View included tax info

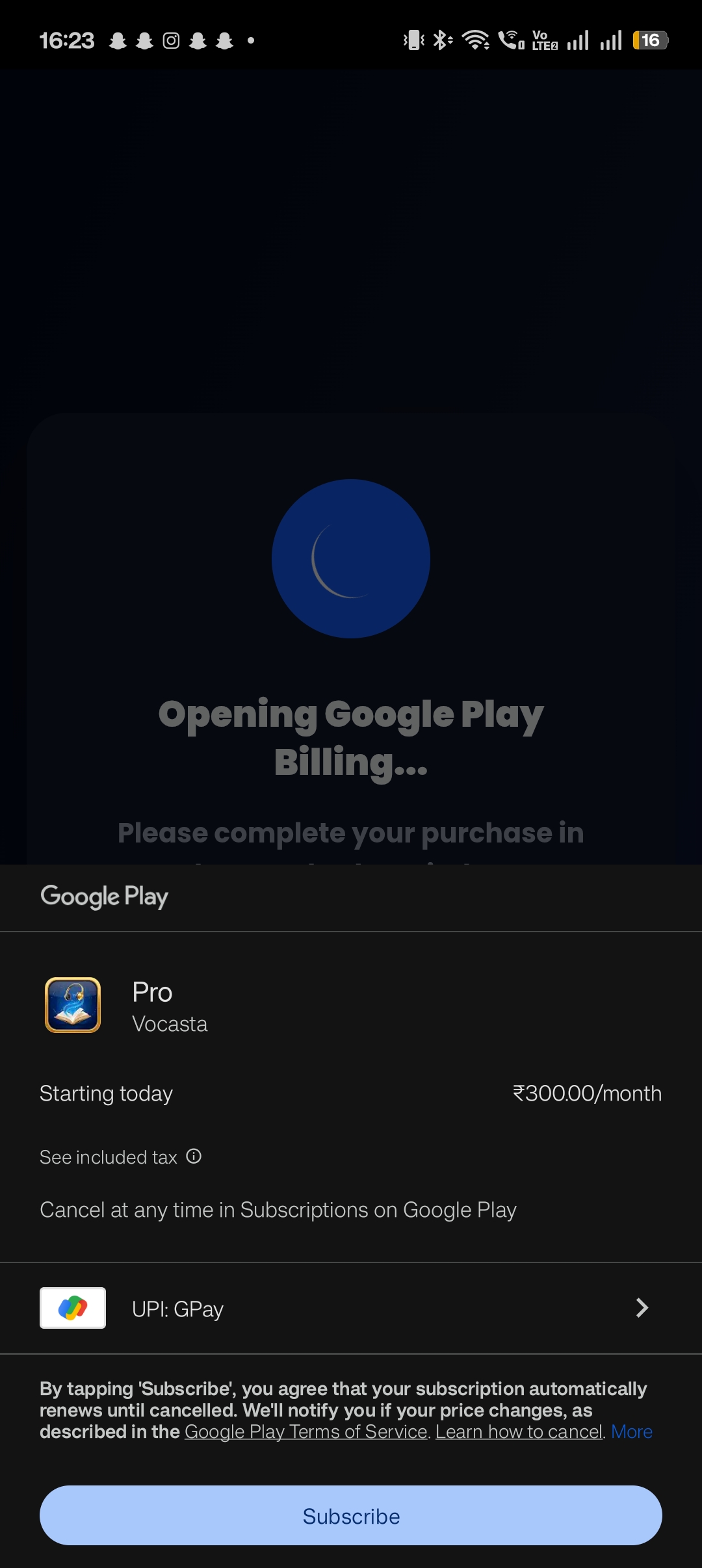pyautogui.click(x=194, y=1156)
